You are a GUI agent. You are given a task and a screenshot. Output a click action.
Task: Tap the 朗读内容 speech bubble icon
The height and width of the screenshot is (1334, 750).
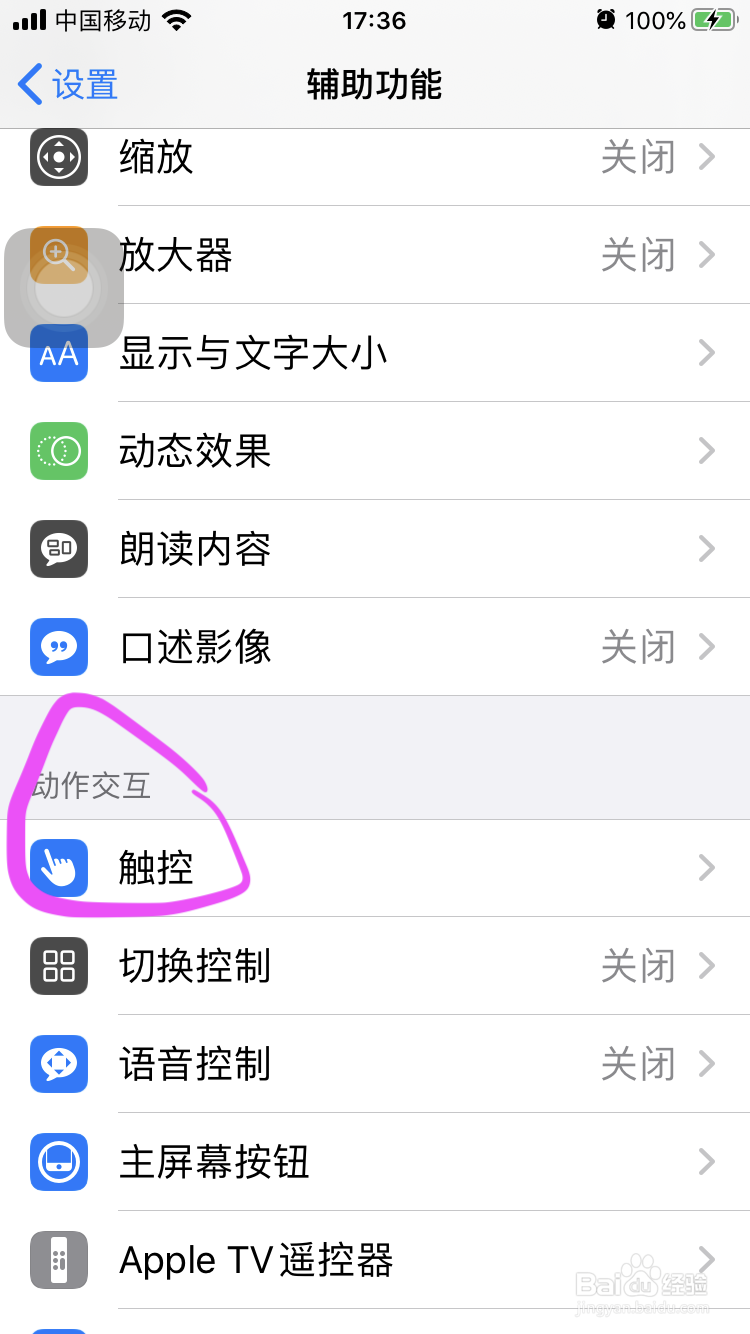[x=58, y=549]
